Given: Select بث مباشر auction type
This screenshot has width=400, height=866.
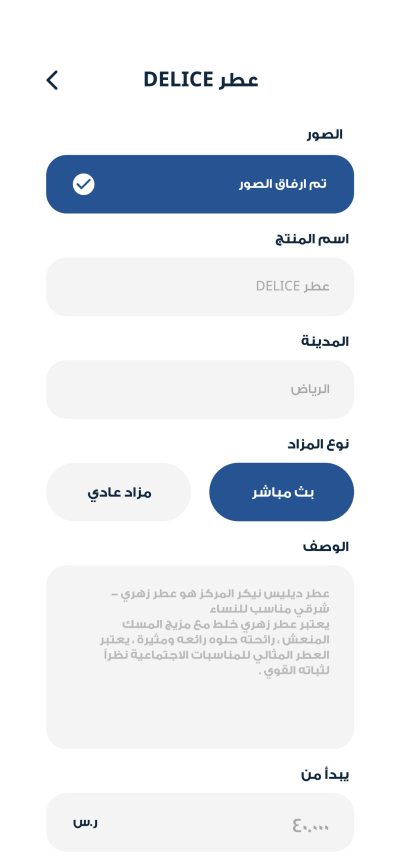Looking at the screenshot, I should (281, 492).
